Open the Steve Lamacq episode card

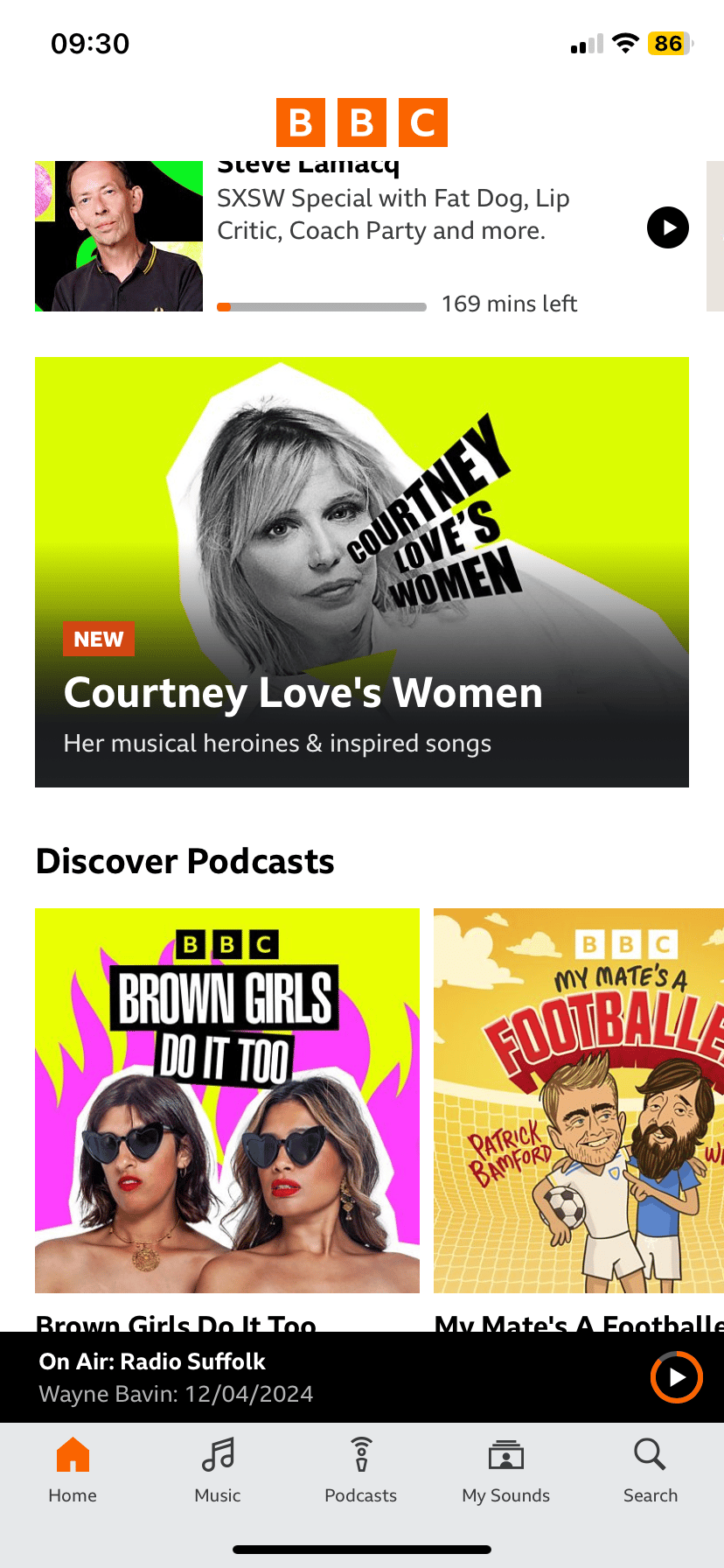tap(393, 219)
